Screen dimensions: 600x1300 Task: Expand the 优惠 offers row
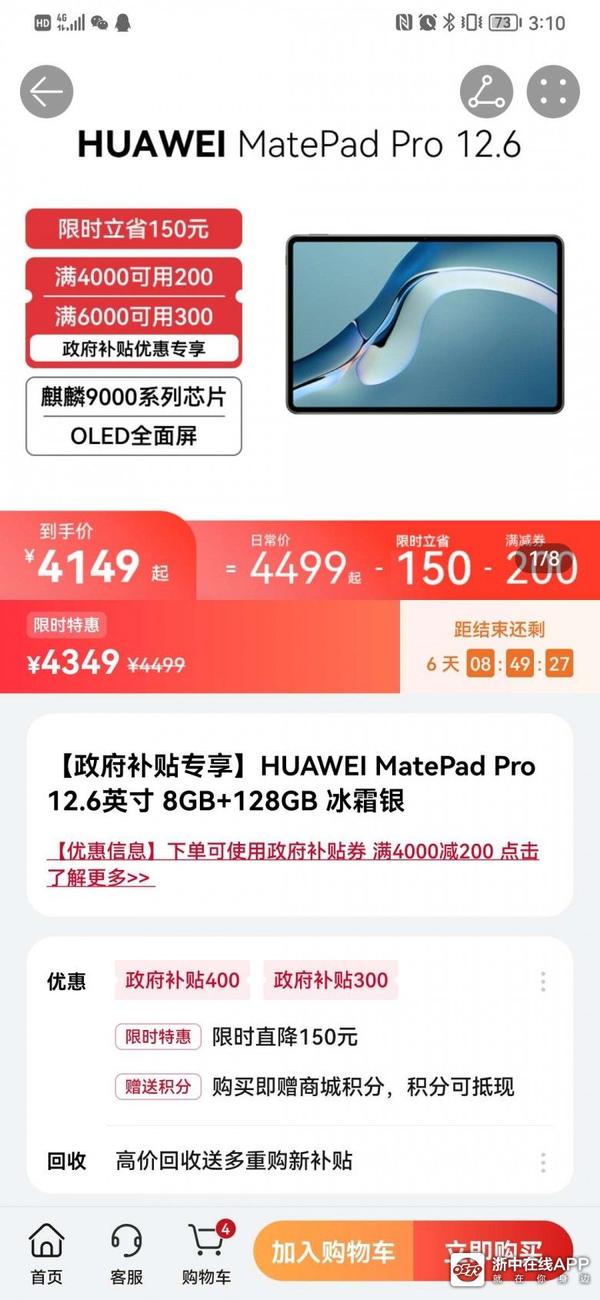click(543, 981)
